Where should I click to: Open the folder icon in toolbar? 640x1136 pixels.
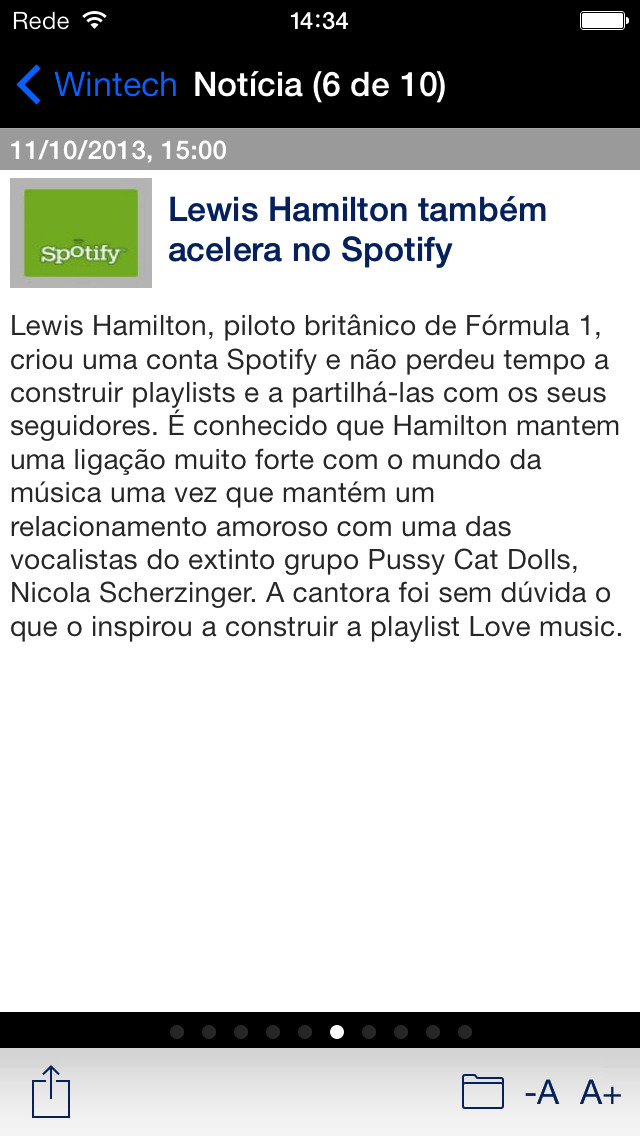(x=483, y=1092)
